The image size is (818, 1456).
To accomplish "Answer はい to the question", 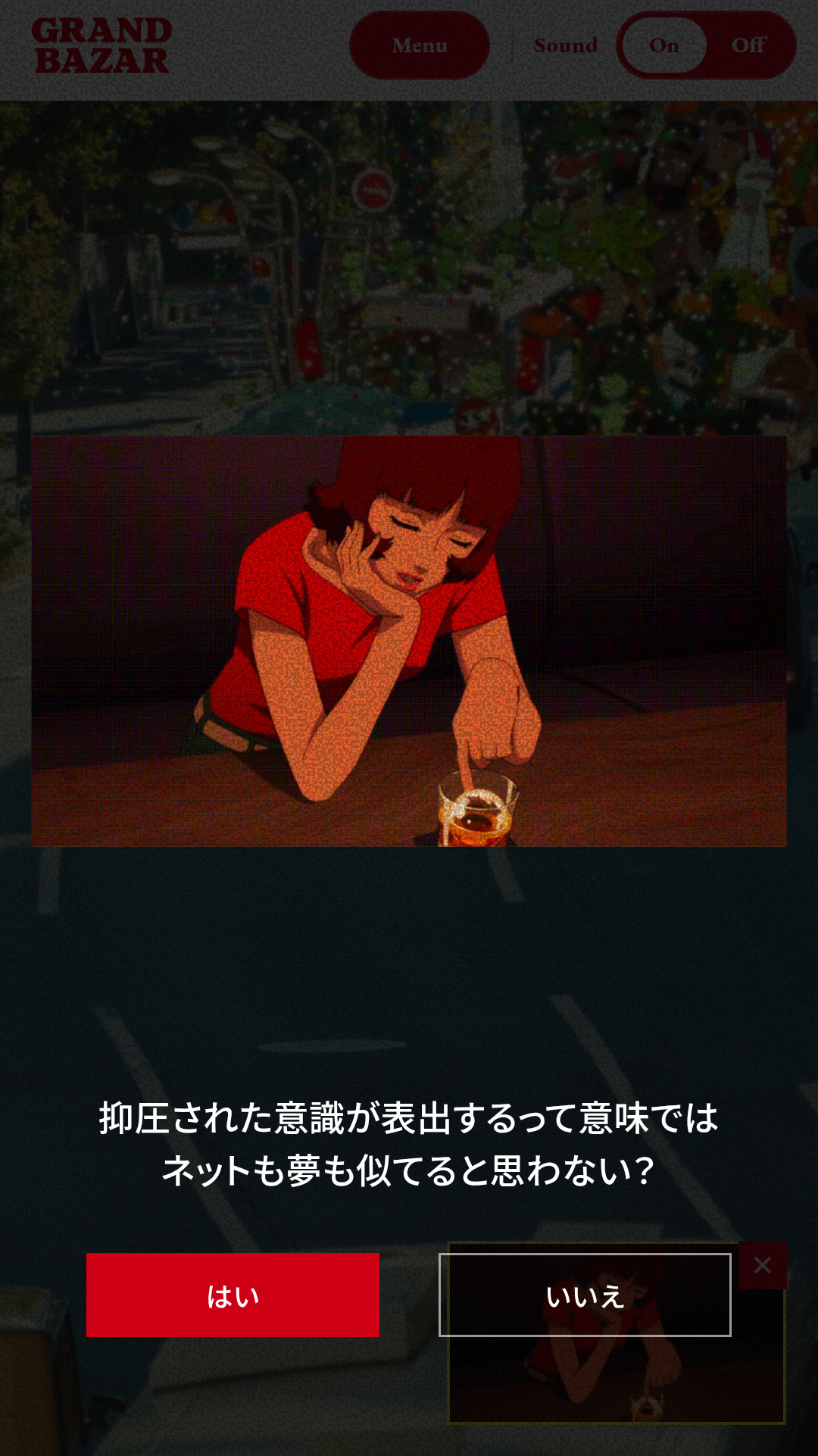I will pos(233,1295).
